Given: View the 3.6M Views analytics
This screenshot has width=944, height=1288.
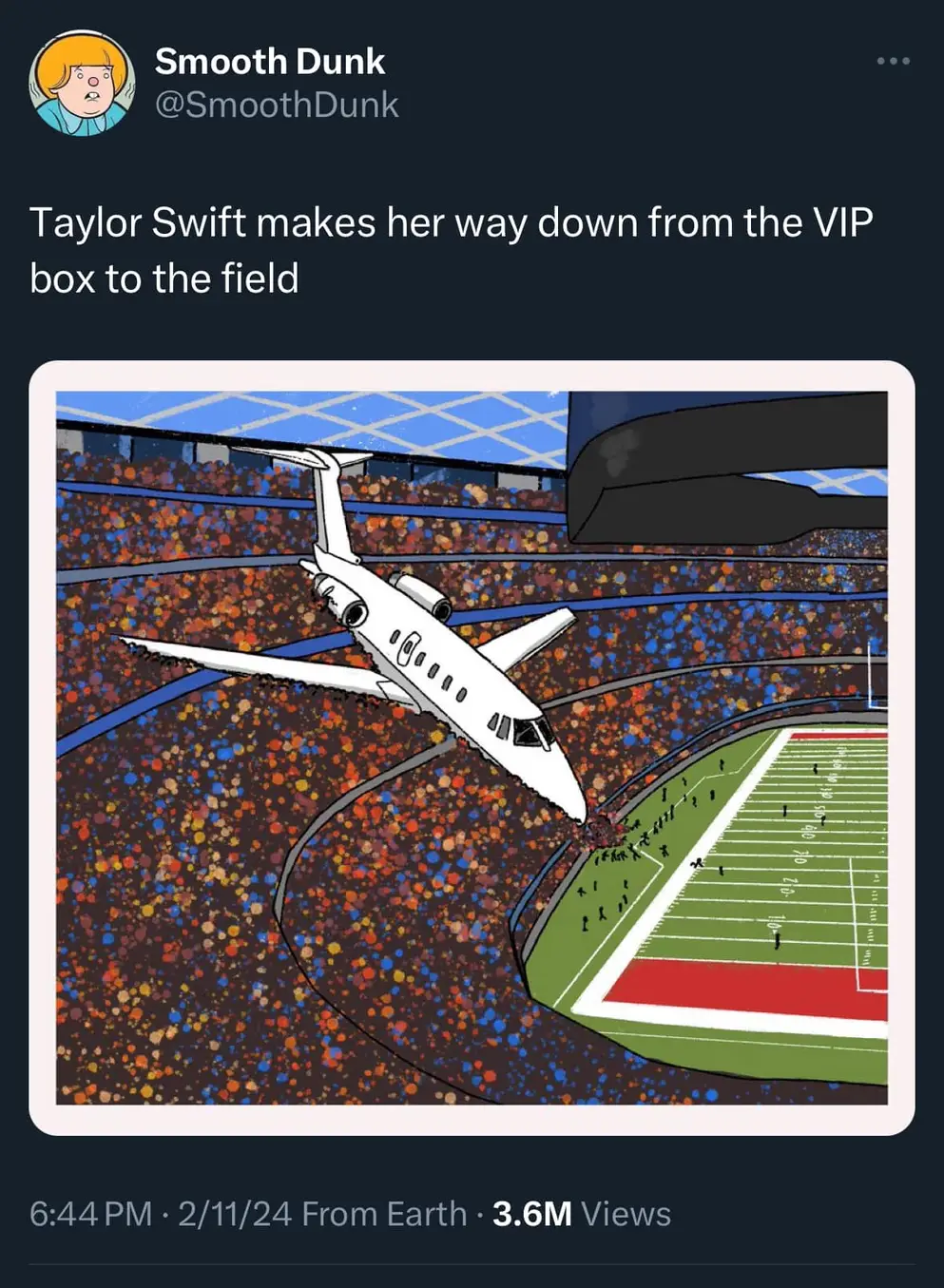Looking at the screenshot, I should (x=581, y=1214).
